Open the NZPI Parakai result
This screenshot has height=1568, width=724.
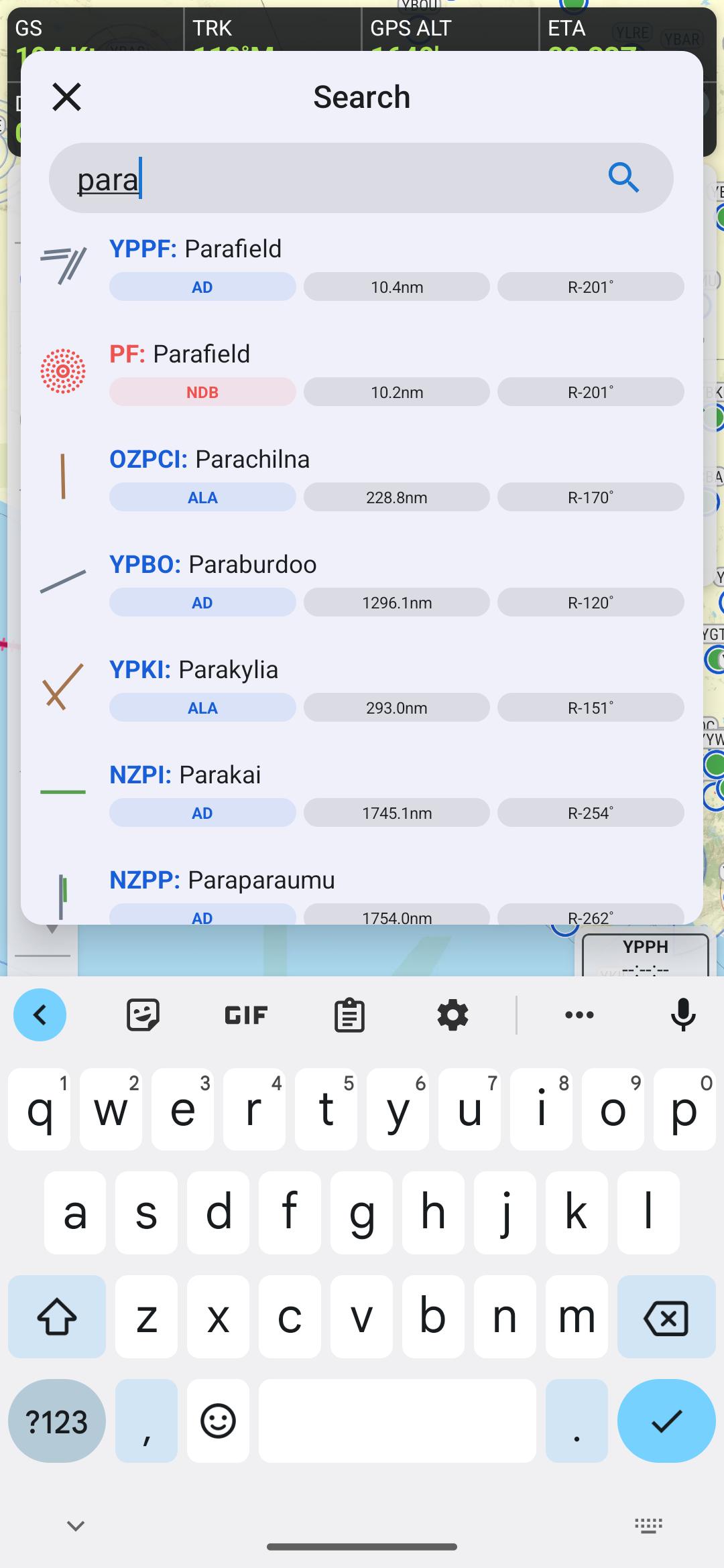tap(362, 793)
